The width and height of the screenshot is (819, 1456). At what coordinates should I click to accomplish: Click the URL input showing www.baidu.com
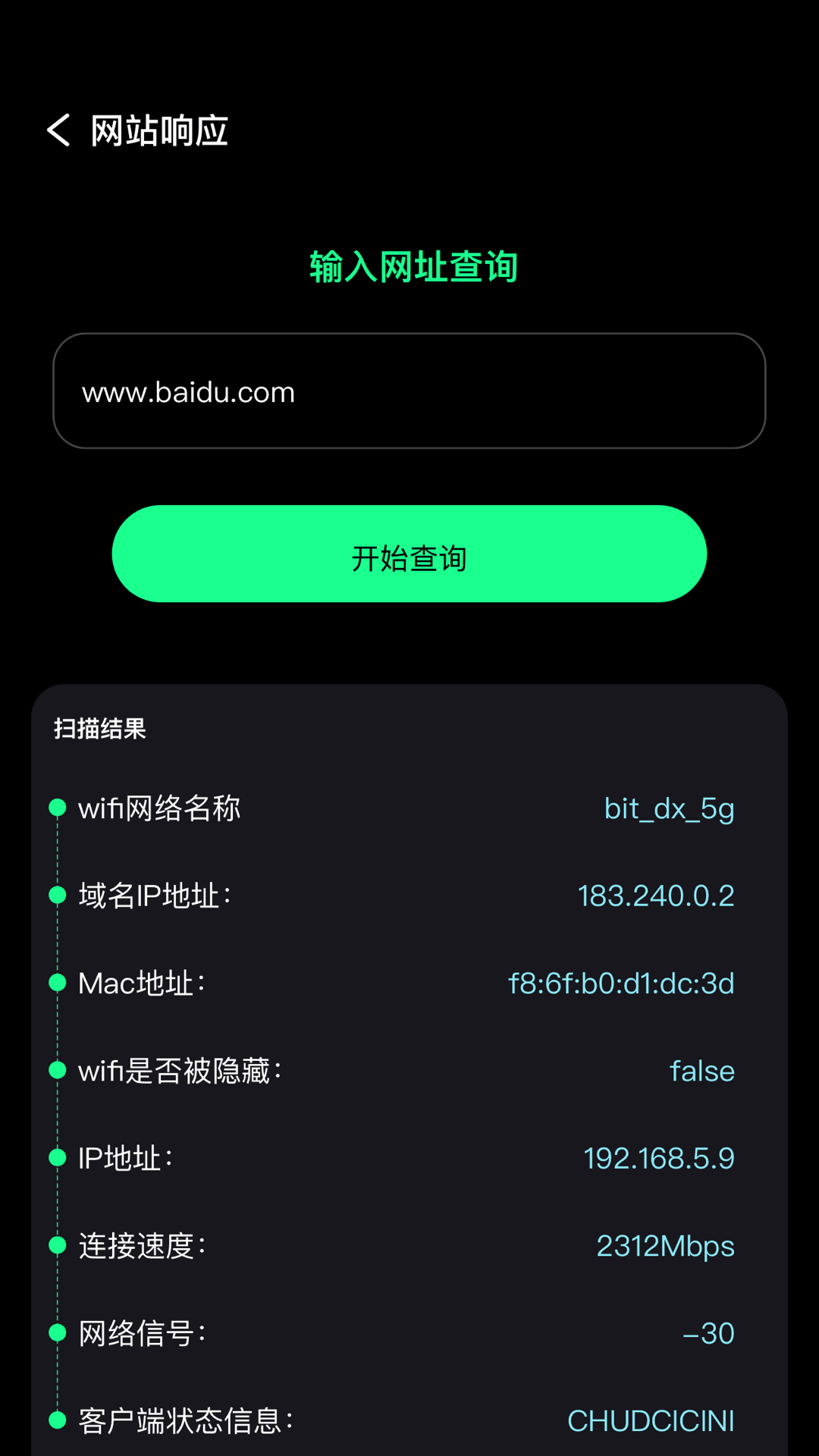click(409, 391)
